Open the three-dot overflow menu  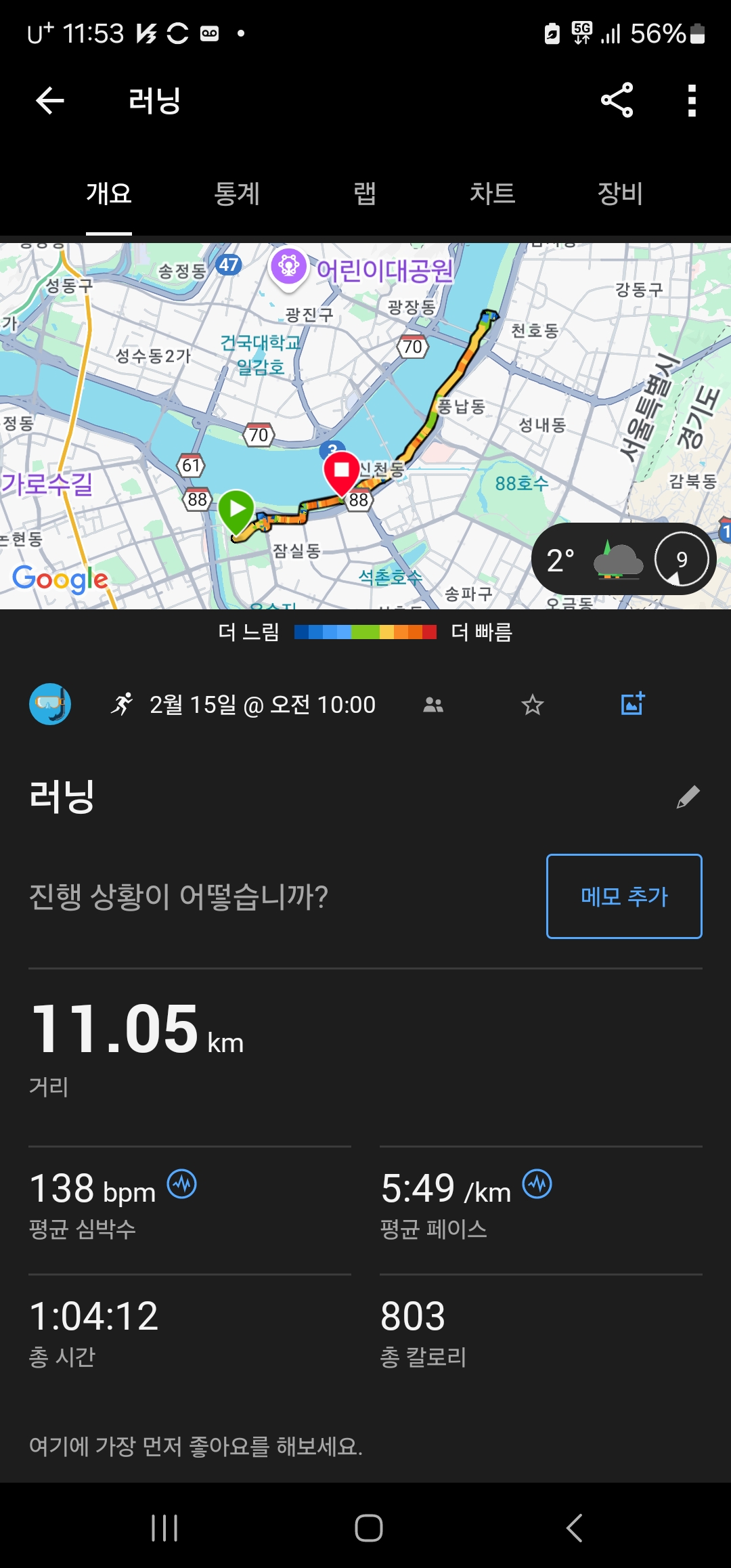pos(692,100)
